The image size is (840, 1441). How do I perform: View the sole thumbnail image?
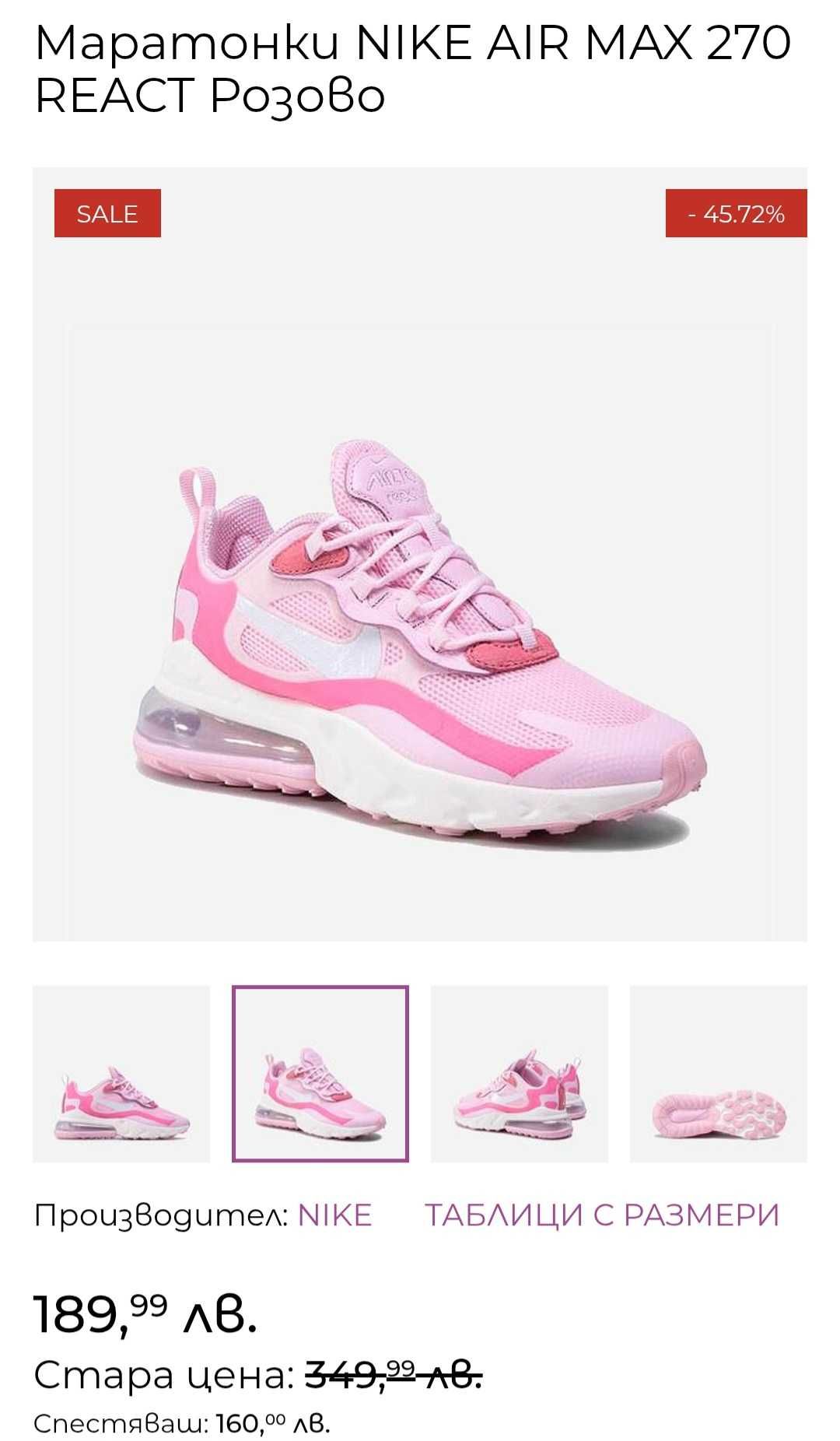pos(719,1074)
